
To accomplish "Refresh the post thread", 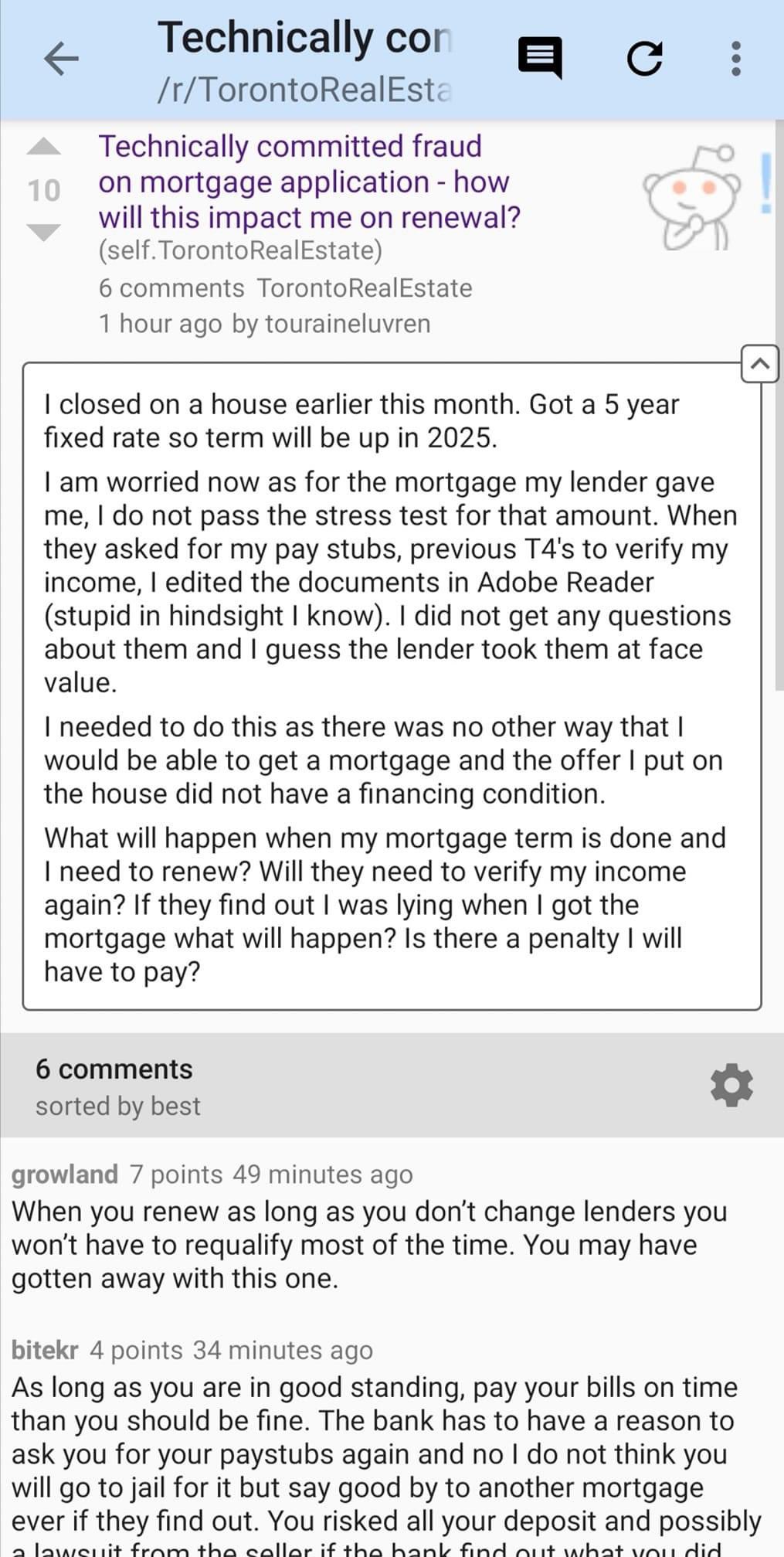I will pyautogui.click(x=644, y=58).
